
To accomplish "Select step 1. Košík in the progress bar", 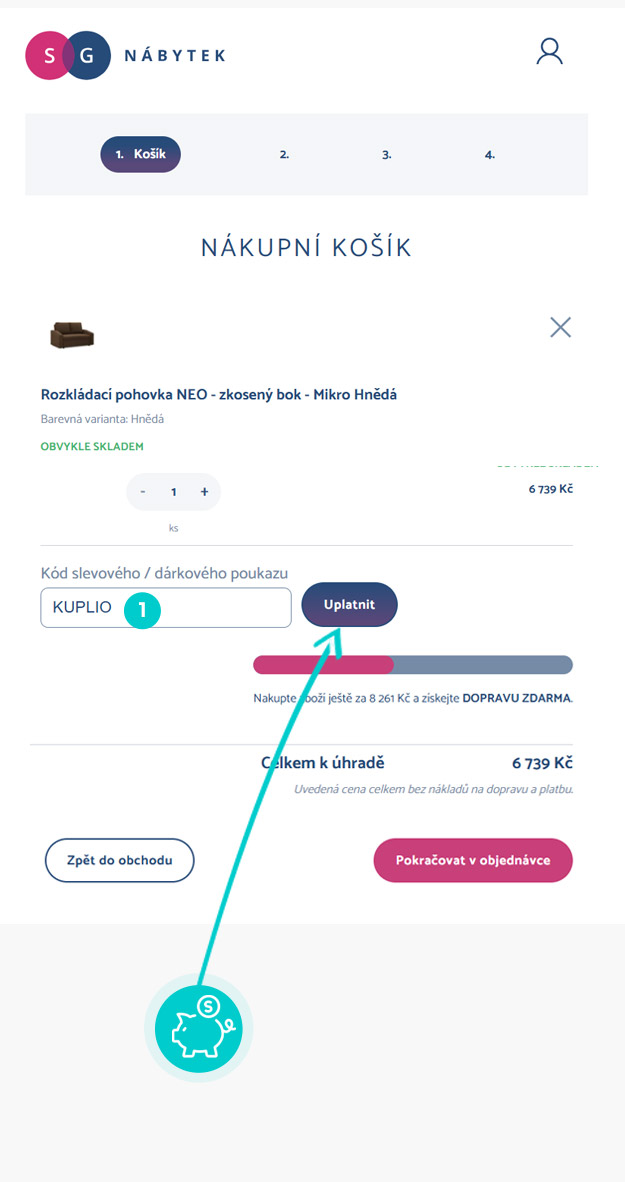I will tap(141, 155).
